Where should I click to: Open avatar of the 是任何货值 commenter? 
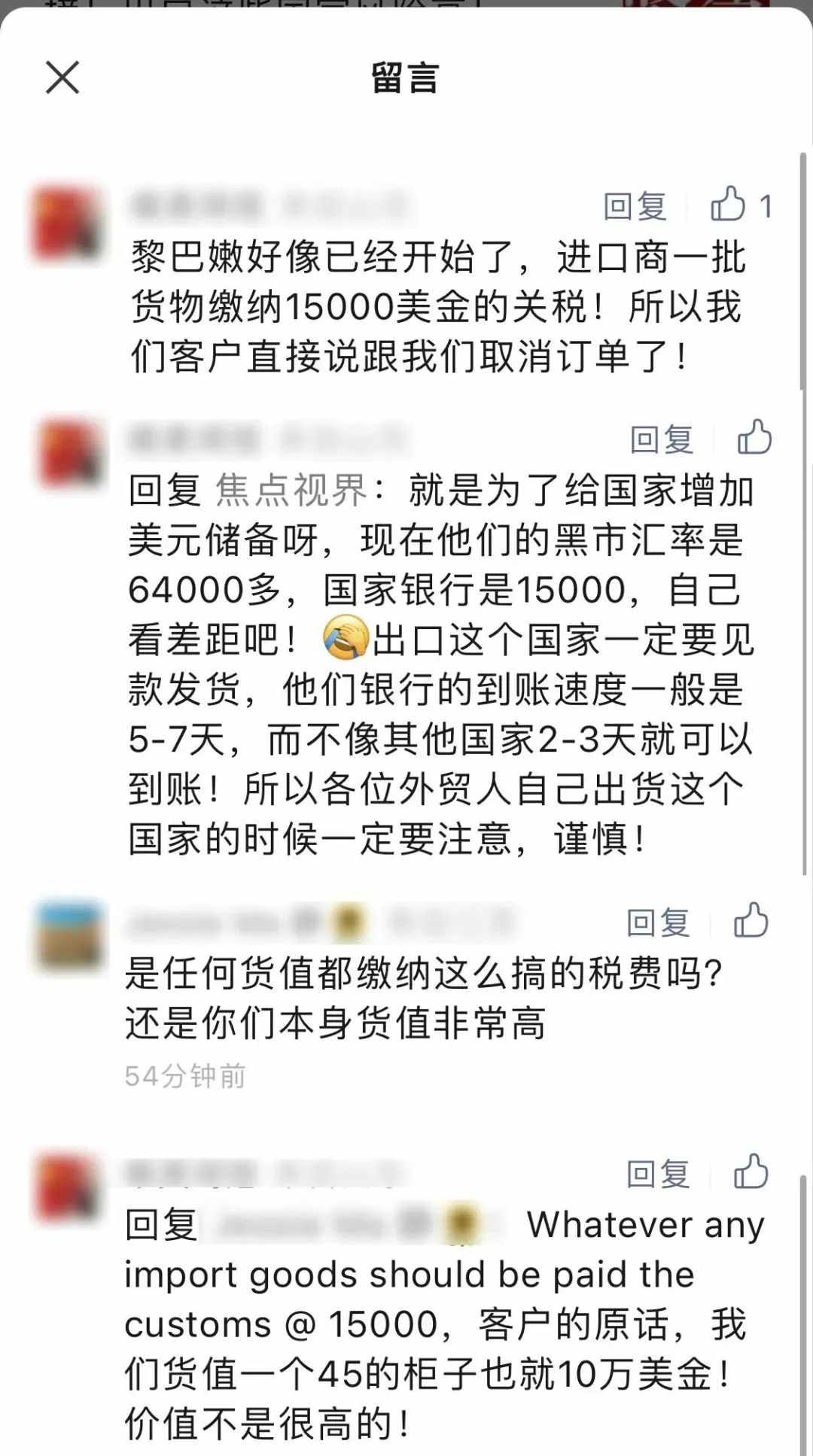click(70, 935)
